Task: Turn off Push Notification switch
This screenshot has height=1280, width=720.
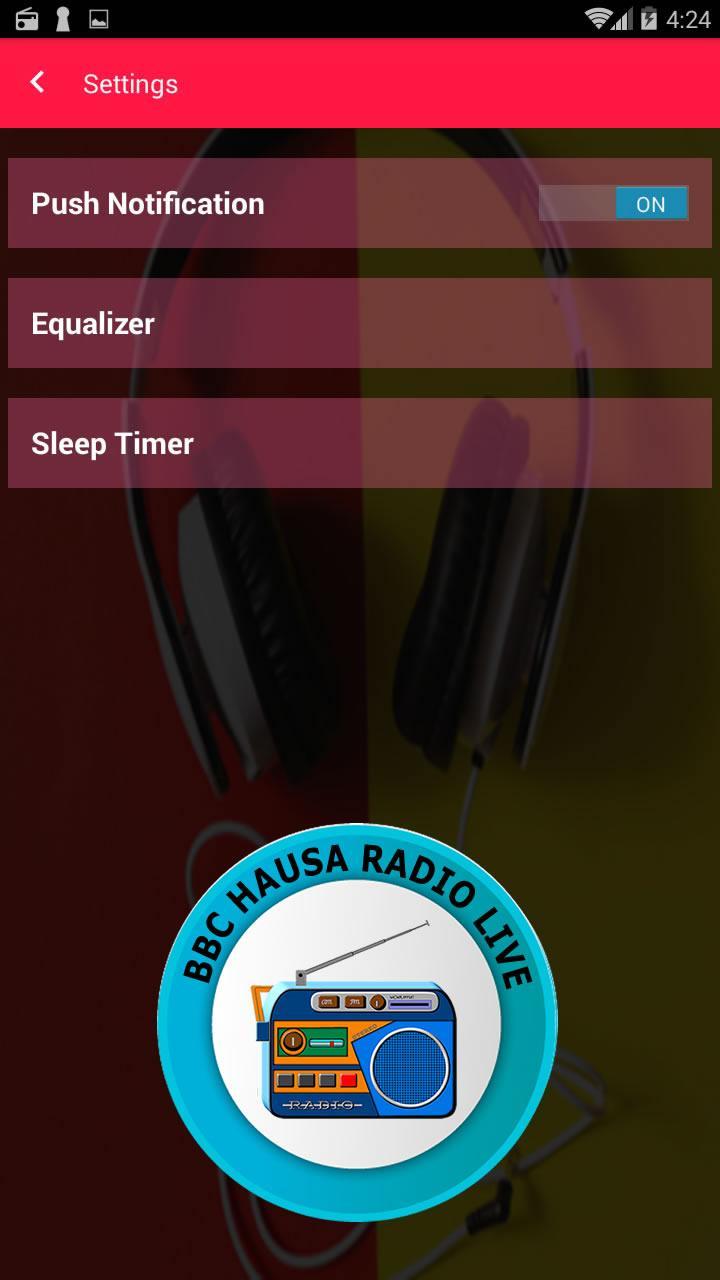Action: point(614,204)
